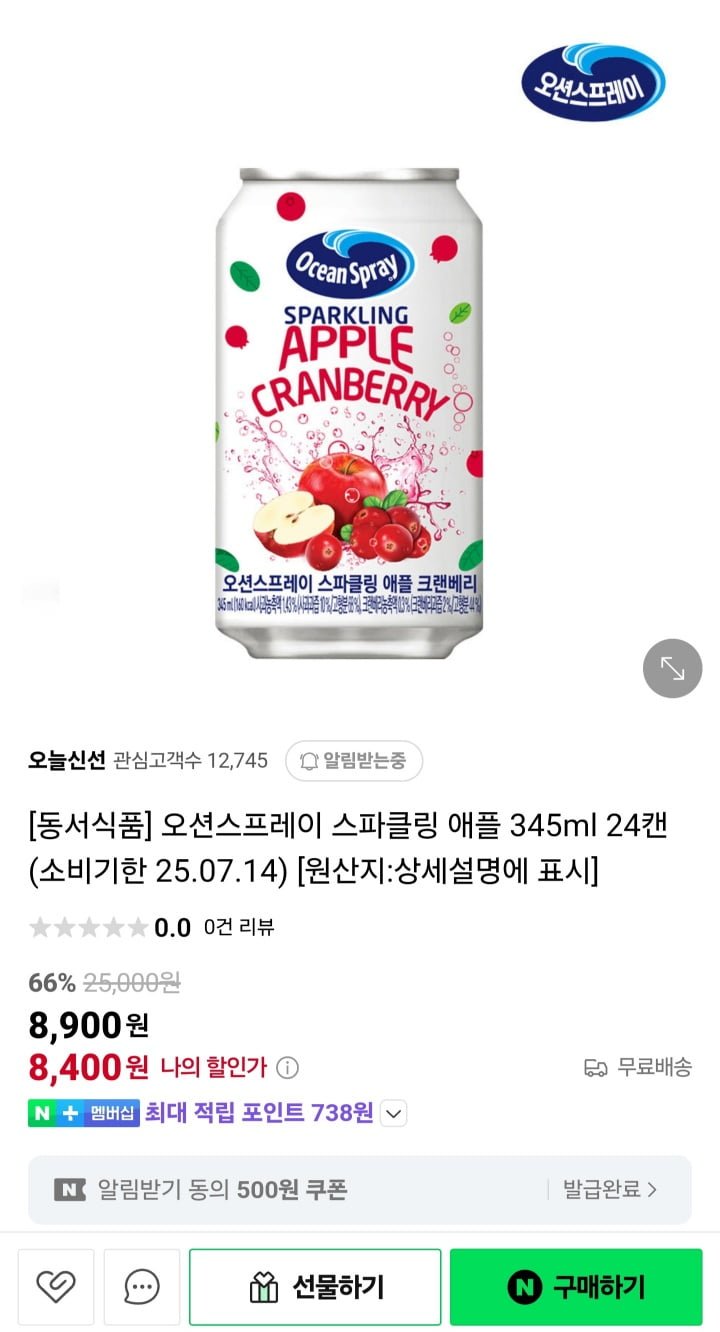Expand the product image to full screen
Viewport: 720px width, 1332px height.
pyautogui.click(x=673, y=668)
